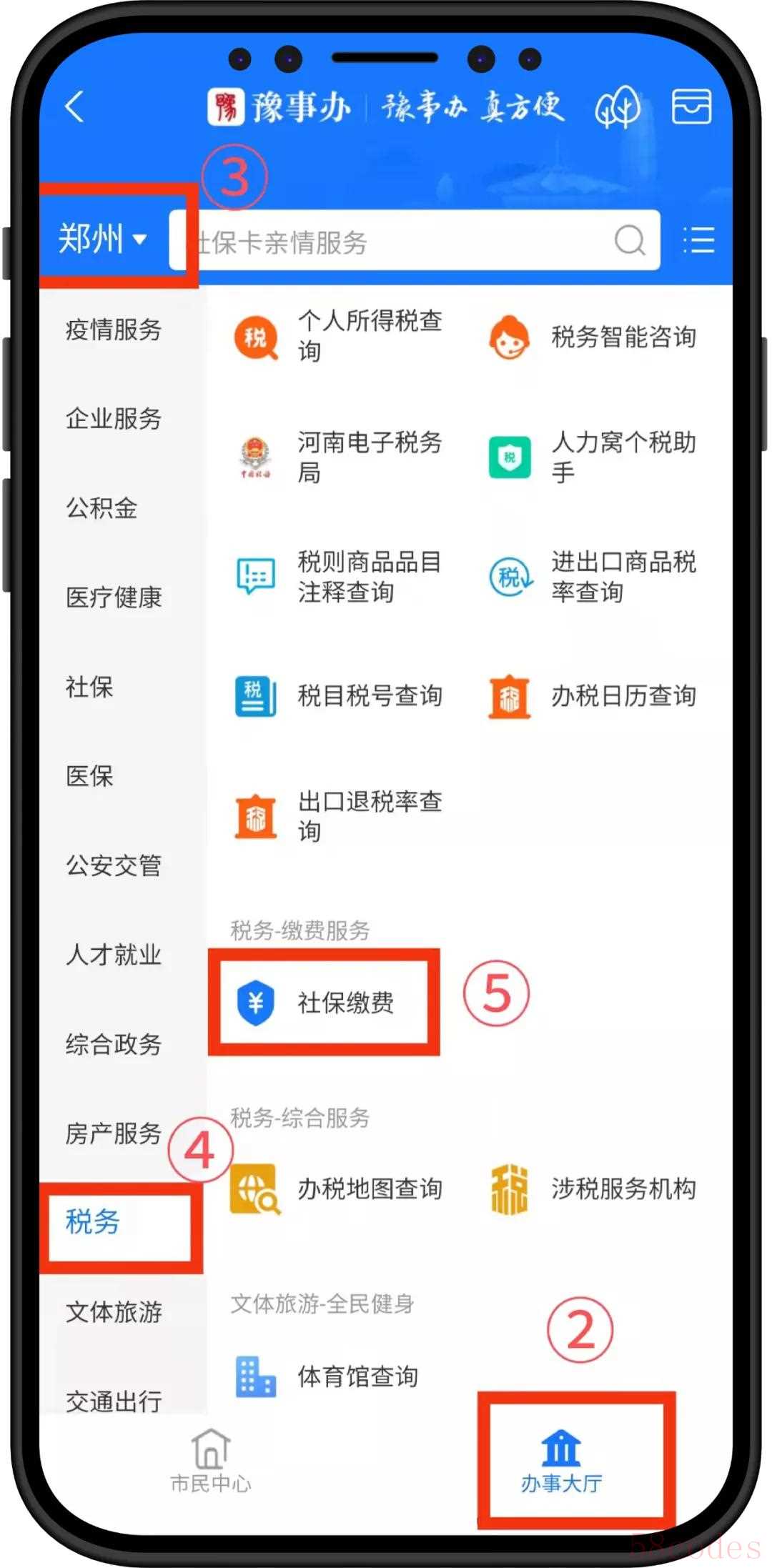Screen dimensions: 772x1568
Task: Switch to the 市民中心 tab
Action: click(x=211, y=1462)
